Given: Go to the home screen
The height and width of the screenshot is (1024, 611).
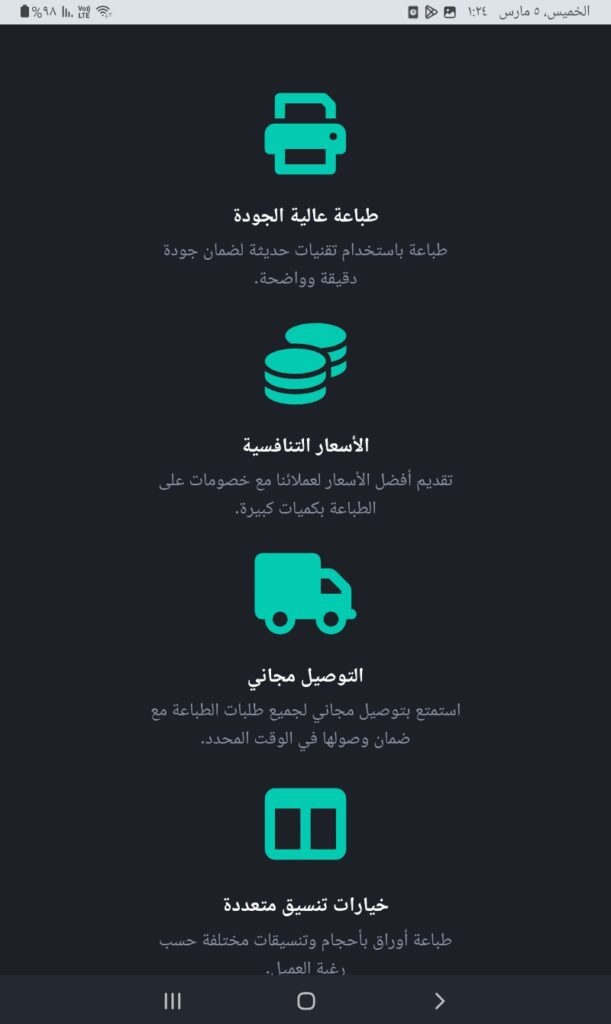Looking at the screenshot, I should click(x=306, y=1000).
